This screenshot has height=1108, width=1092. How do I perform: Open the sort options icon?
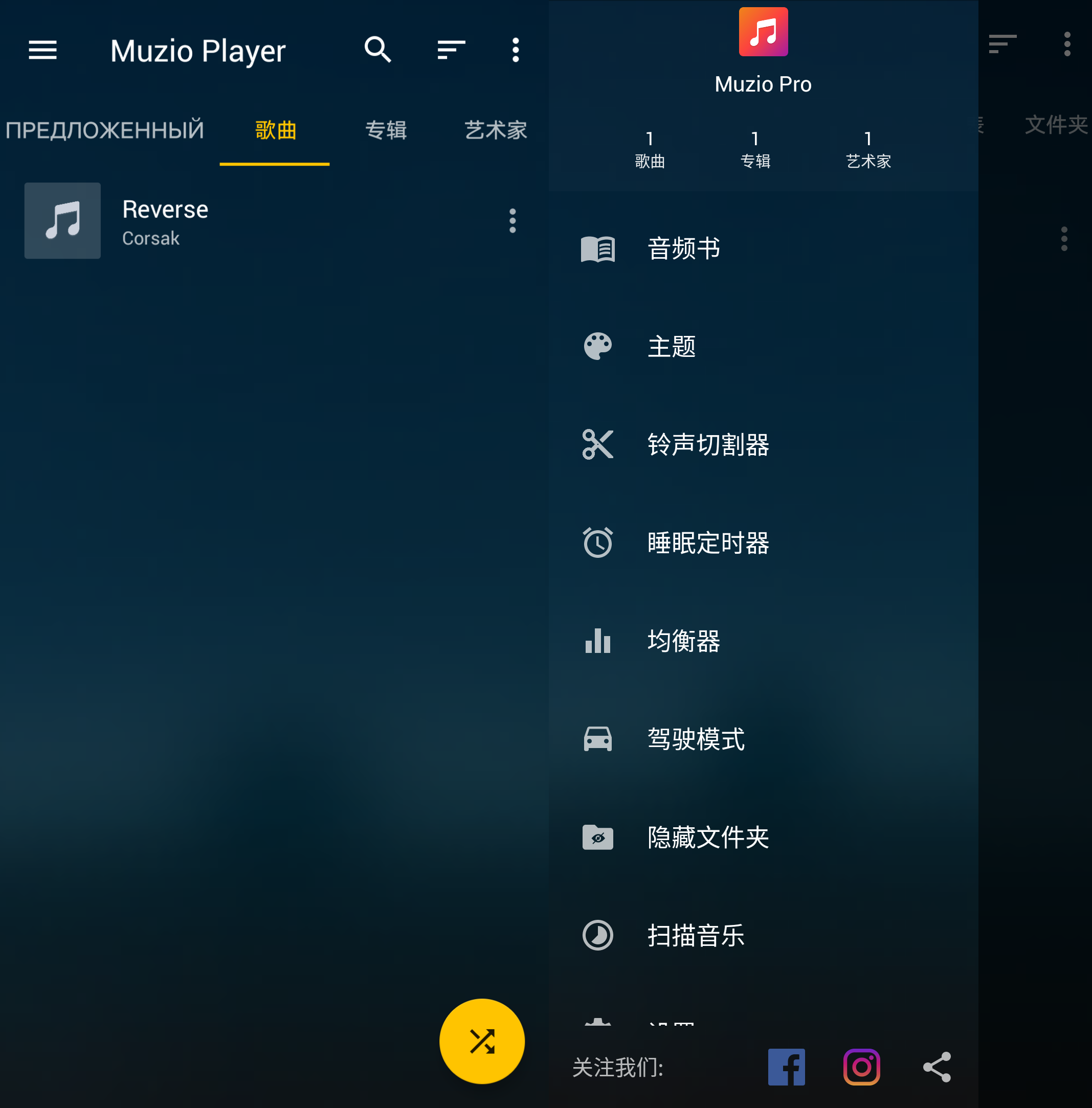coord(451,51)
